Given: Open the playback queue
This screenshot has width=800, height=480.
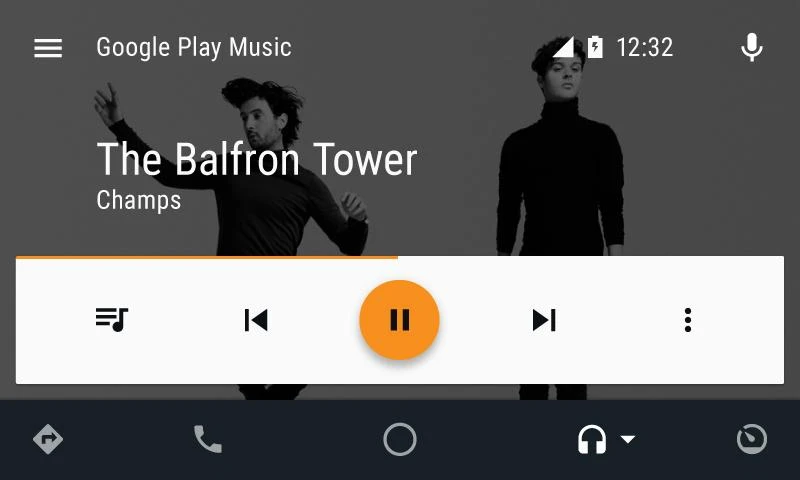Looking at the screenshot, I should point(112,320).
